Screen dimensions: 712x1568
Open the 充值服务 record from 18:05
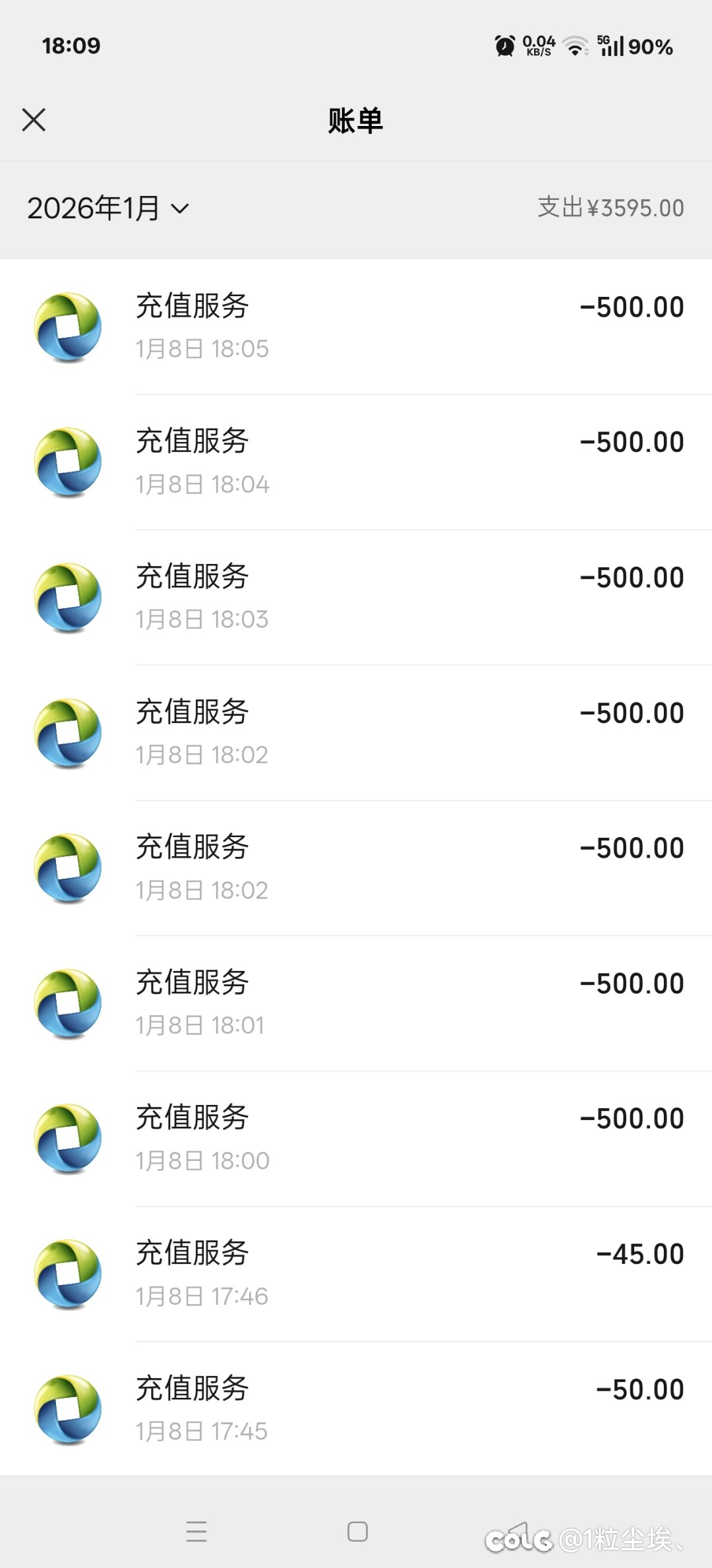click(x=356, y=327)
